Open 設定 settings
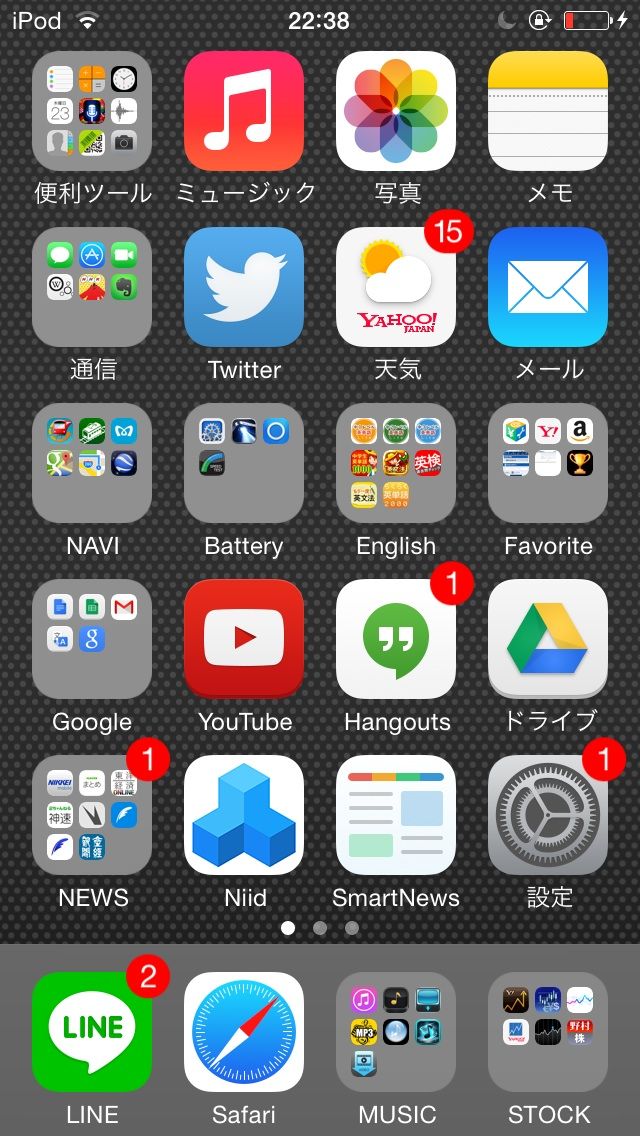 click(x=548, y=815)
